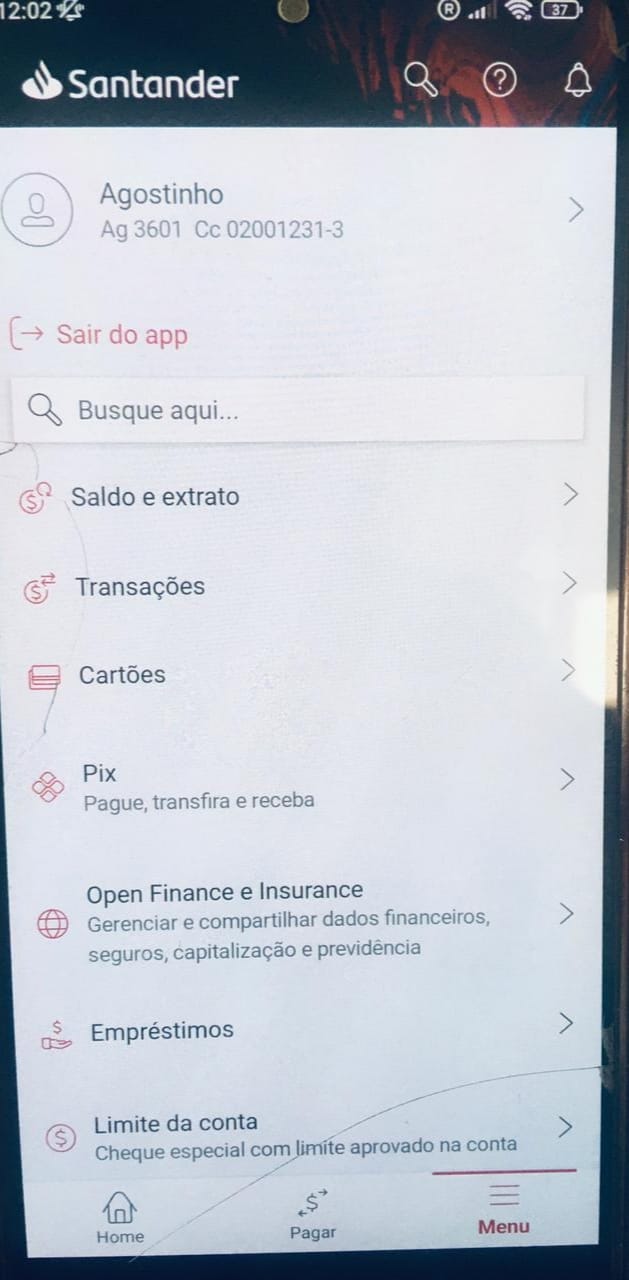
Task: Switch to the Pagar tab
Action: coord(313,1215)
